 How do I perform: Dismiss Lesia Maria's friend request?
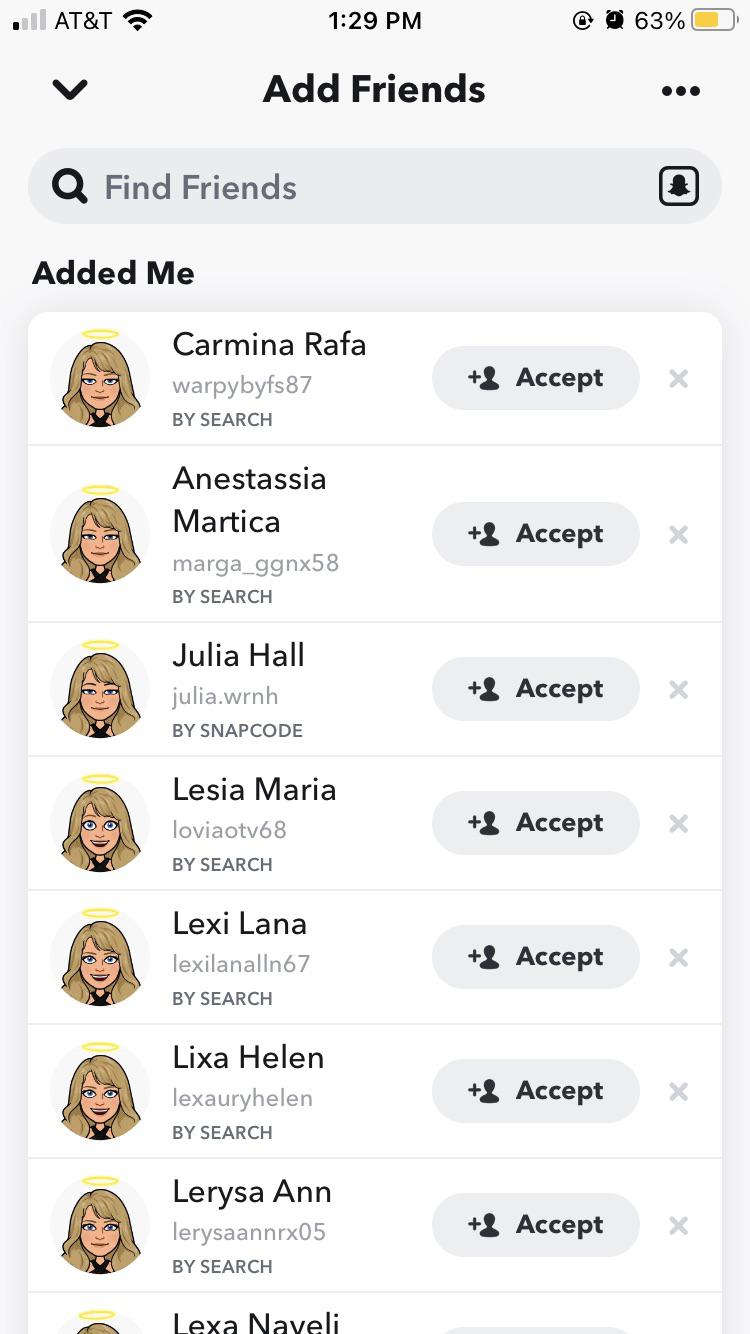(x=678, y=822)
